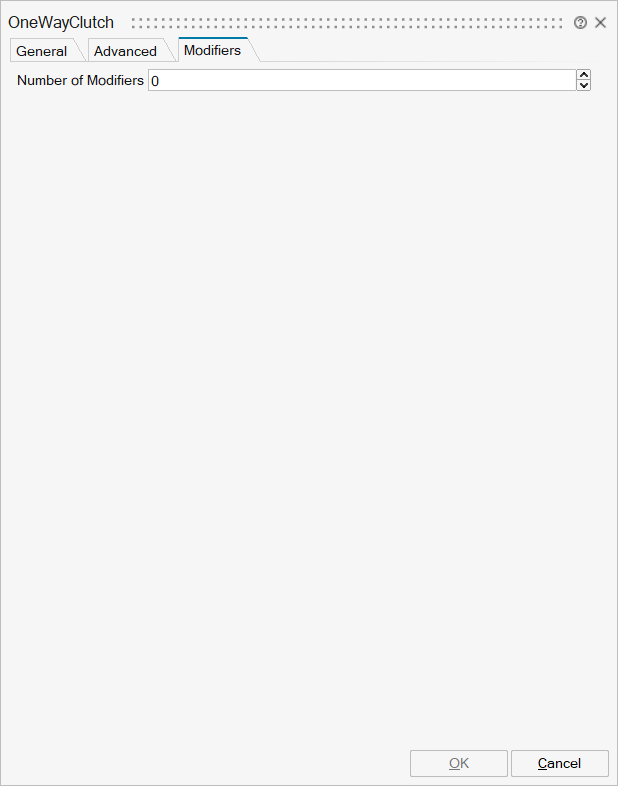Switch to the General tab
Image resolution: width=618 pixels, height=786 pixels.
[x=42, y=51]
